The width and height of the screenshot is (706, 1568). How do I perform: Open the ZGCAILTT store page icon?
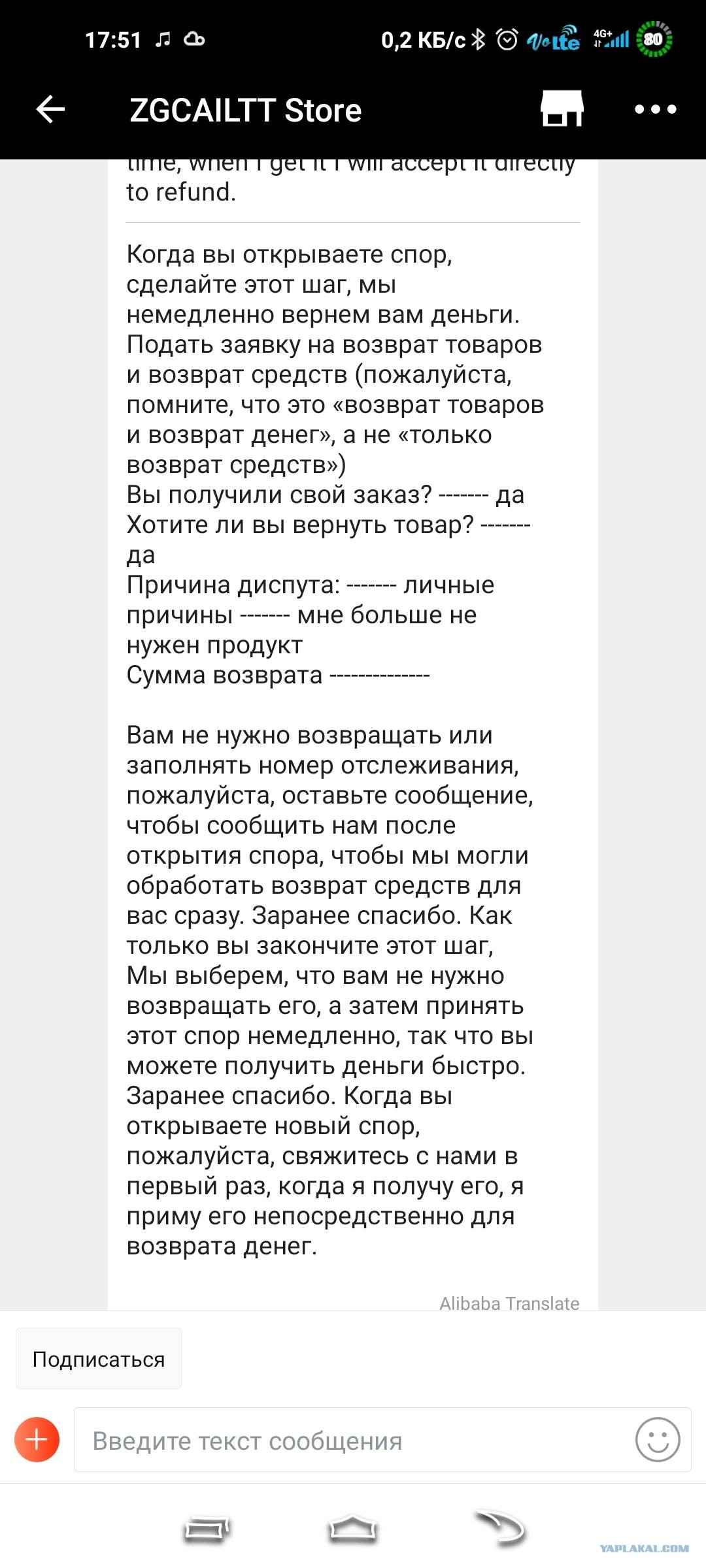[562, 108]
